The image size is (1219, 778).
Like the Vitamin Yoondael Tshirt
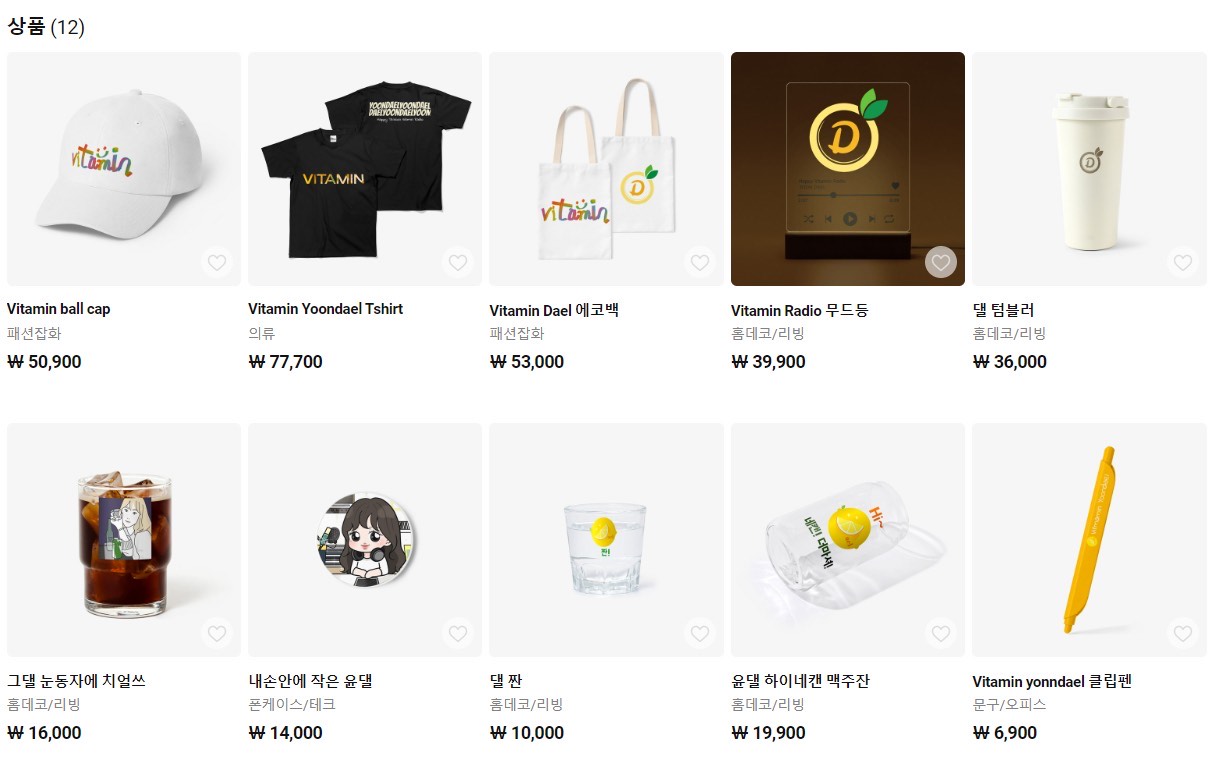[x=458, y=263]
